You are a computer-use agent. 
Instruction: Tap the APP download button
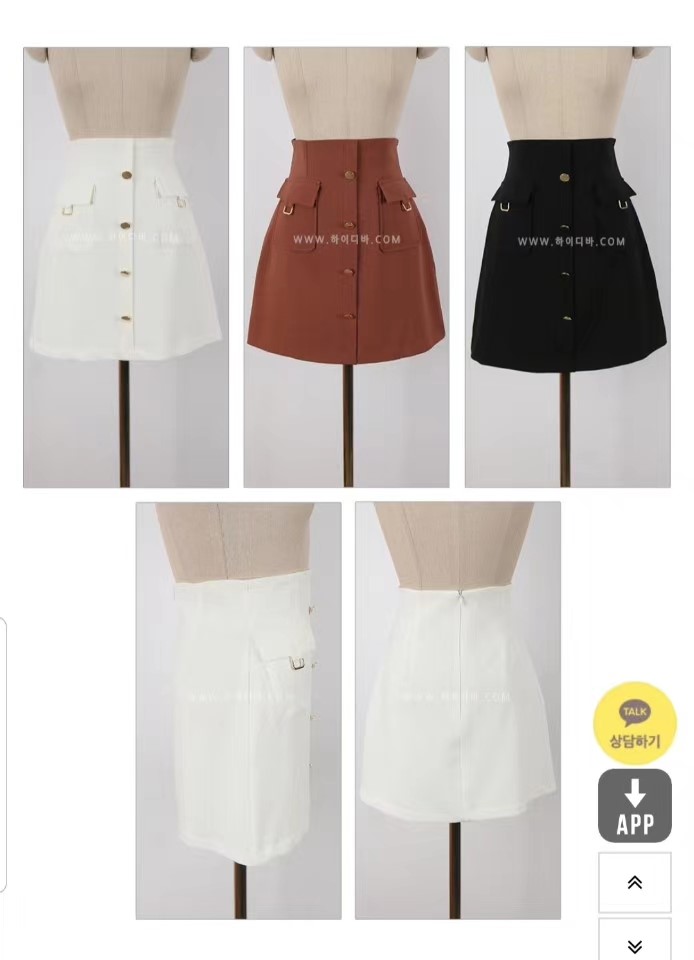(x=634, y=805)
